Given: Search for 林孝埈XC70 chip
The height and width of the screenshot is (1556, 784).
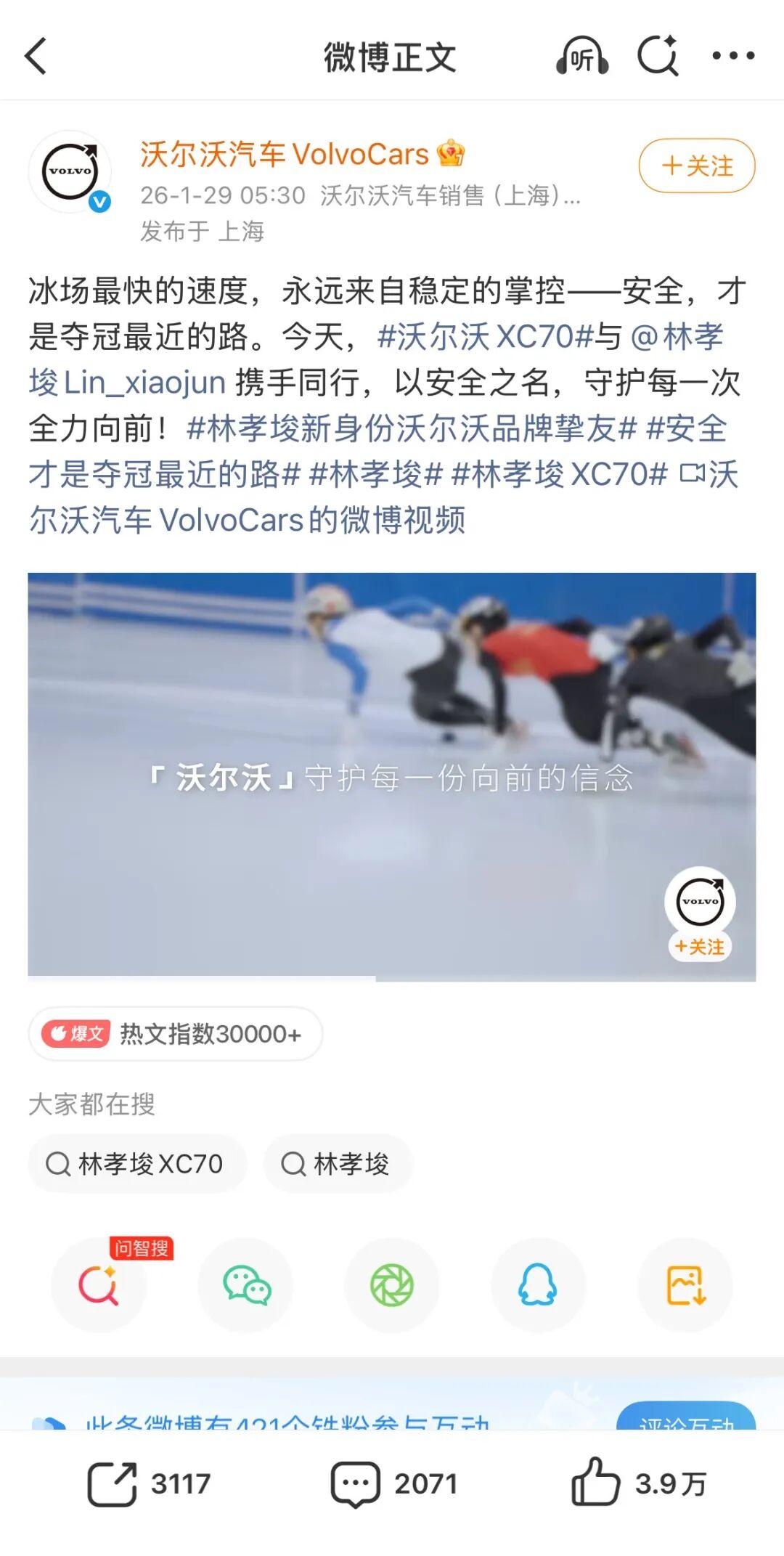Looking at the screenshot, I should click(x=136, y=1164).
